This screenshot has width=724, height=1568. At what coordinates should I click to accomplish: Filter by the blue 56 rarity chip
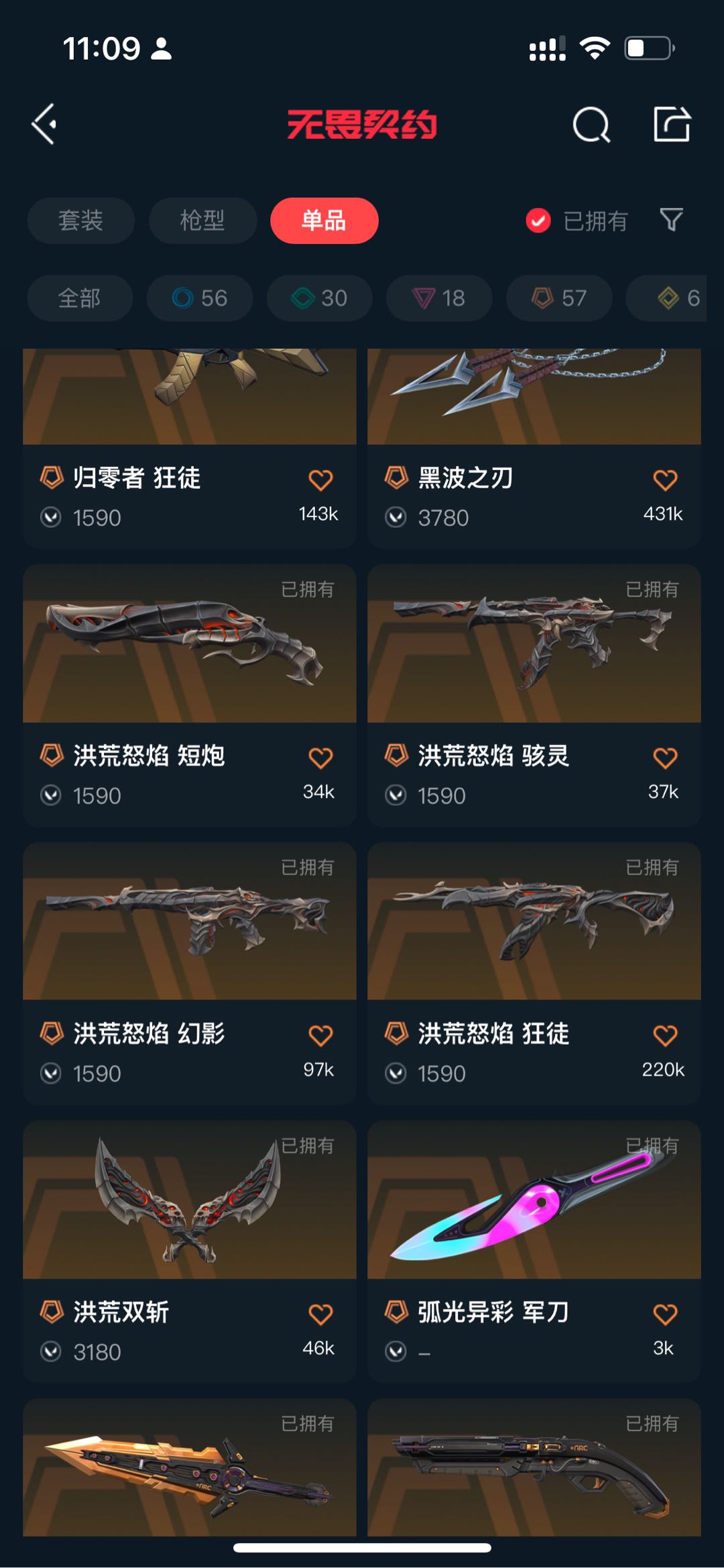(200, 298)
